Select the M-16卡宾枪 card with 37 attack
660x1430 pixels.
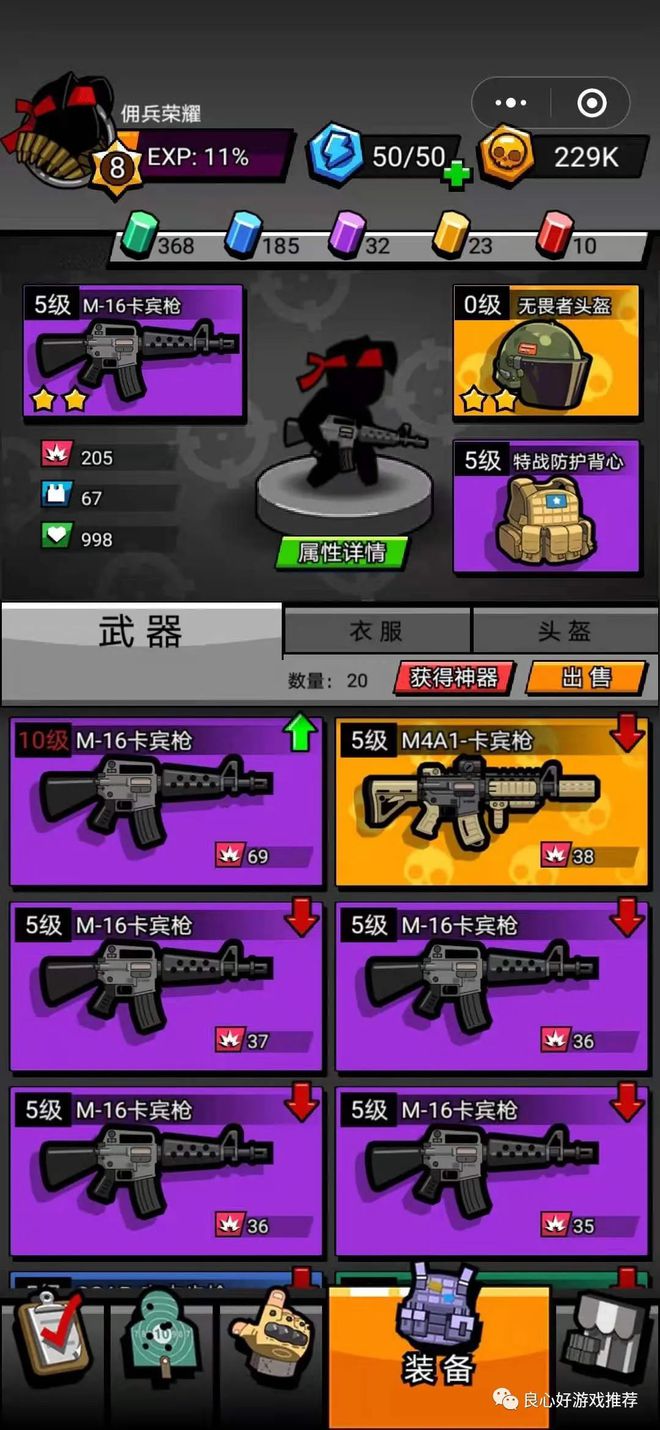[166, 987]
